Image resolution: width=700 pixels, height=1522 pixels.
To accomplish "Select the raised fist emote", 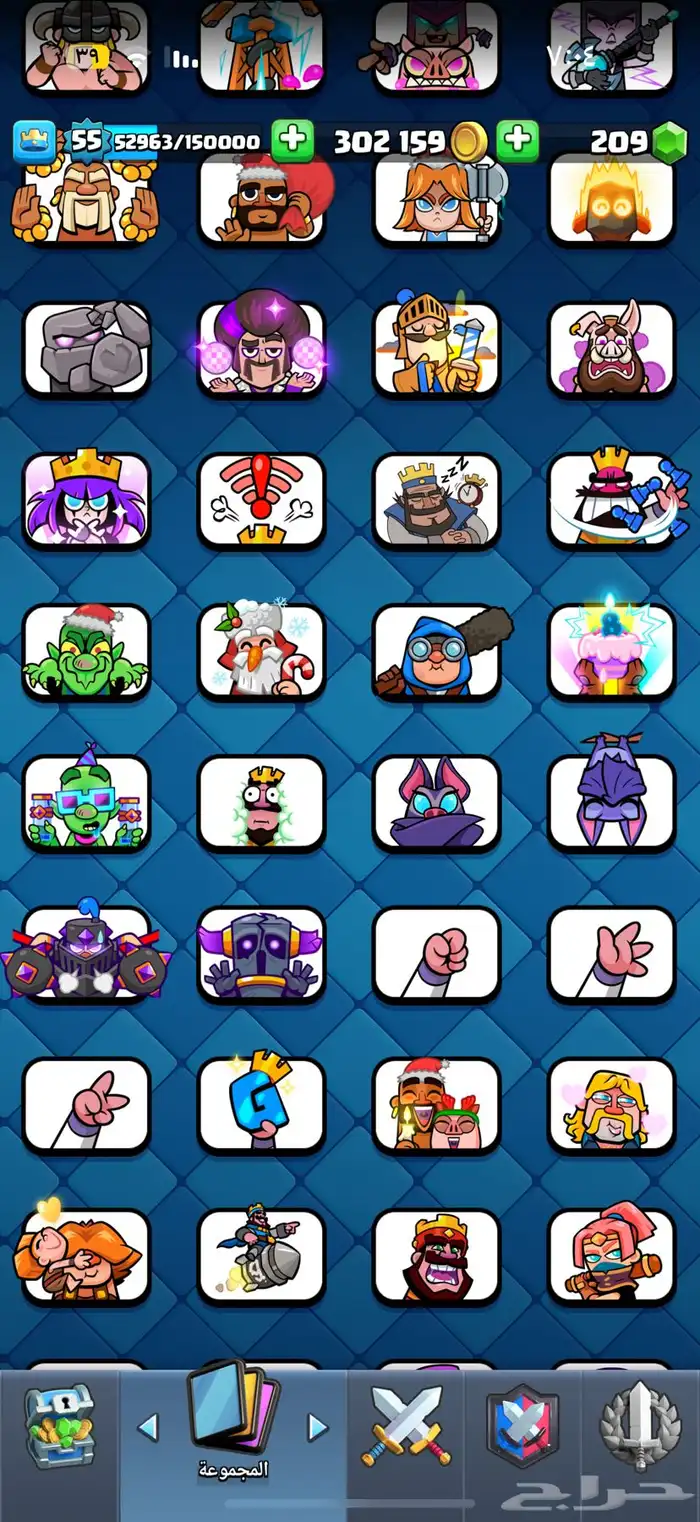I will (436, 954).
